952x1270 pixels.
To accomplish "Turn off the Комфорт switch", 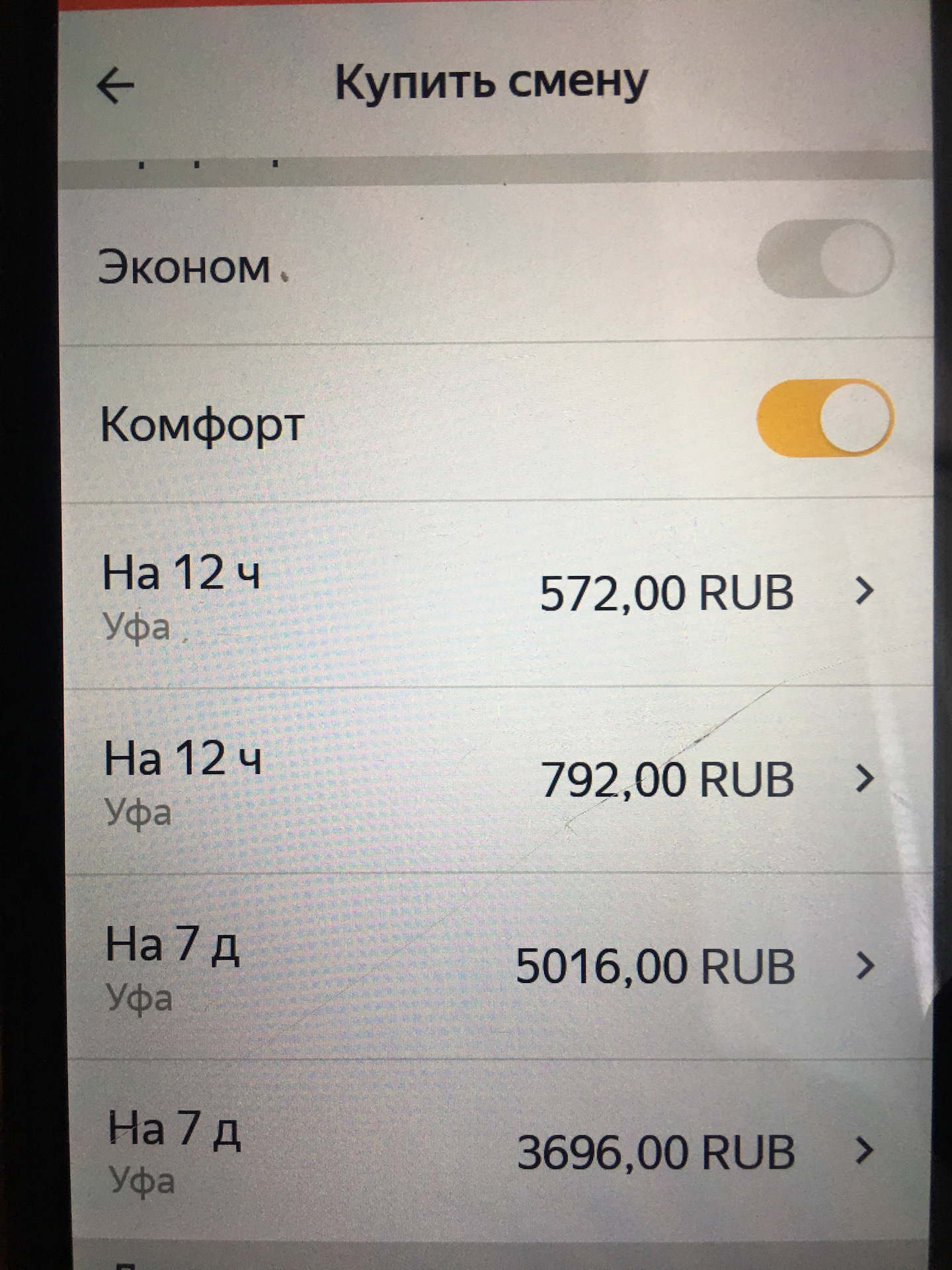I will click(x=824, y=417).
